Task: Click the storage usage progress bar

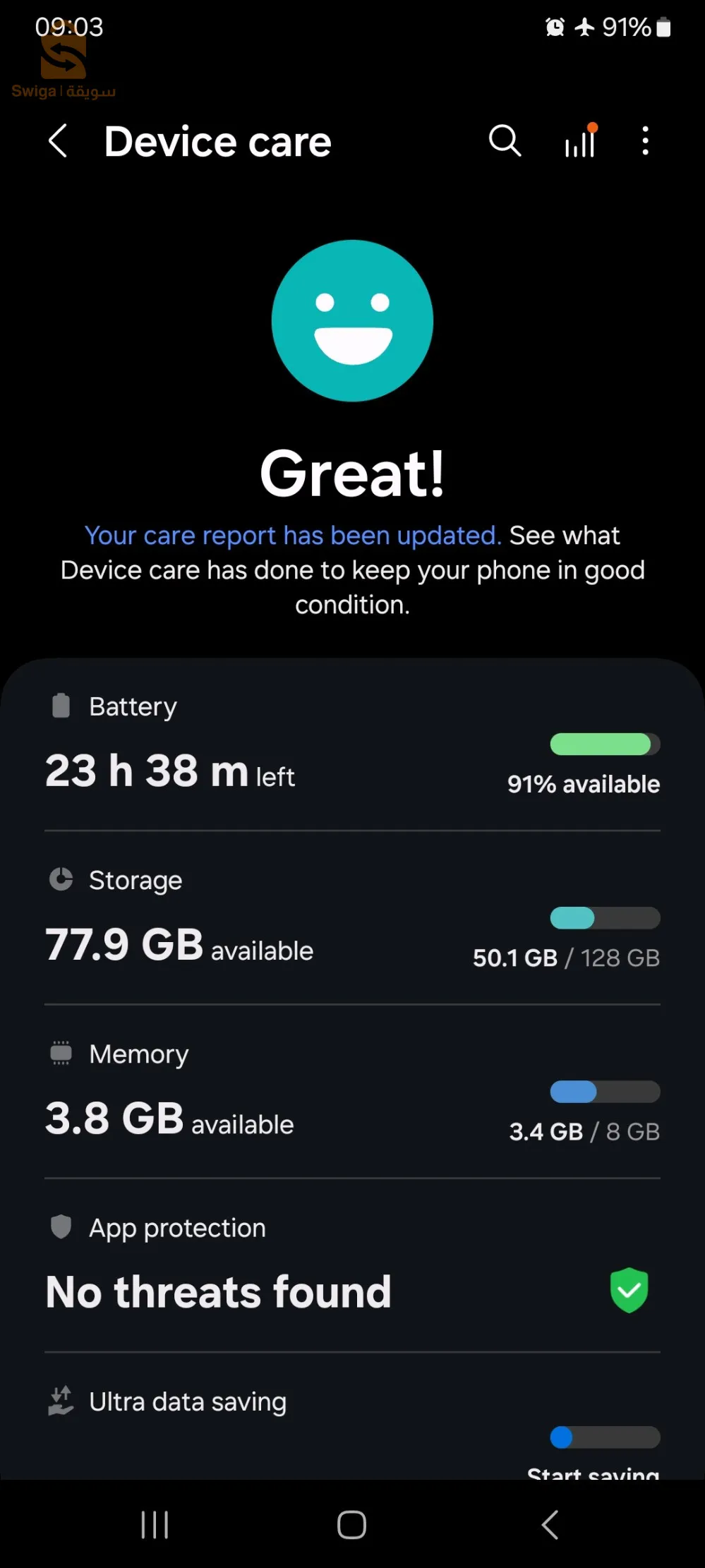Action: [604, 917]
